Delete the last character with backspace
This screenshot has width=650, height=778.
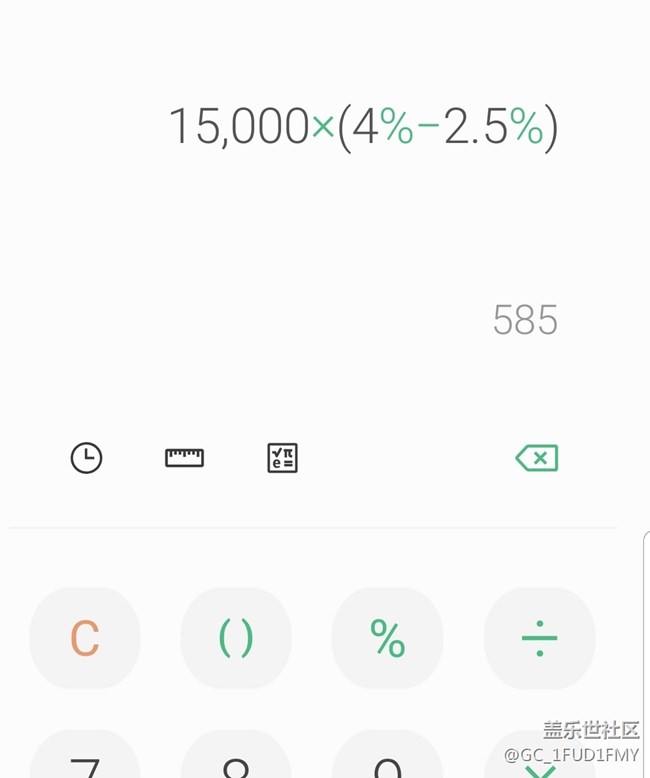[x=537, y=458]
